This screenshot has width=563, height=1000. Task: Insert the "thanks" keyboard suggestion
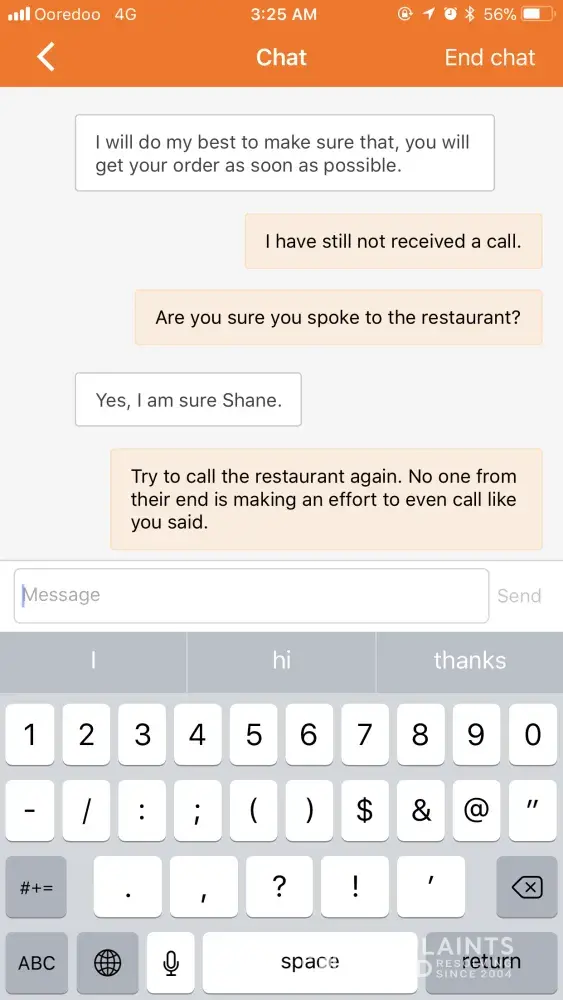coord(470,661)
